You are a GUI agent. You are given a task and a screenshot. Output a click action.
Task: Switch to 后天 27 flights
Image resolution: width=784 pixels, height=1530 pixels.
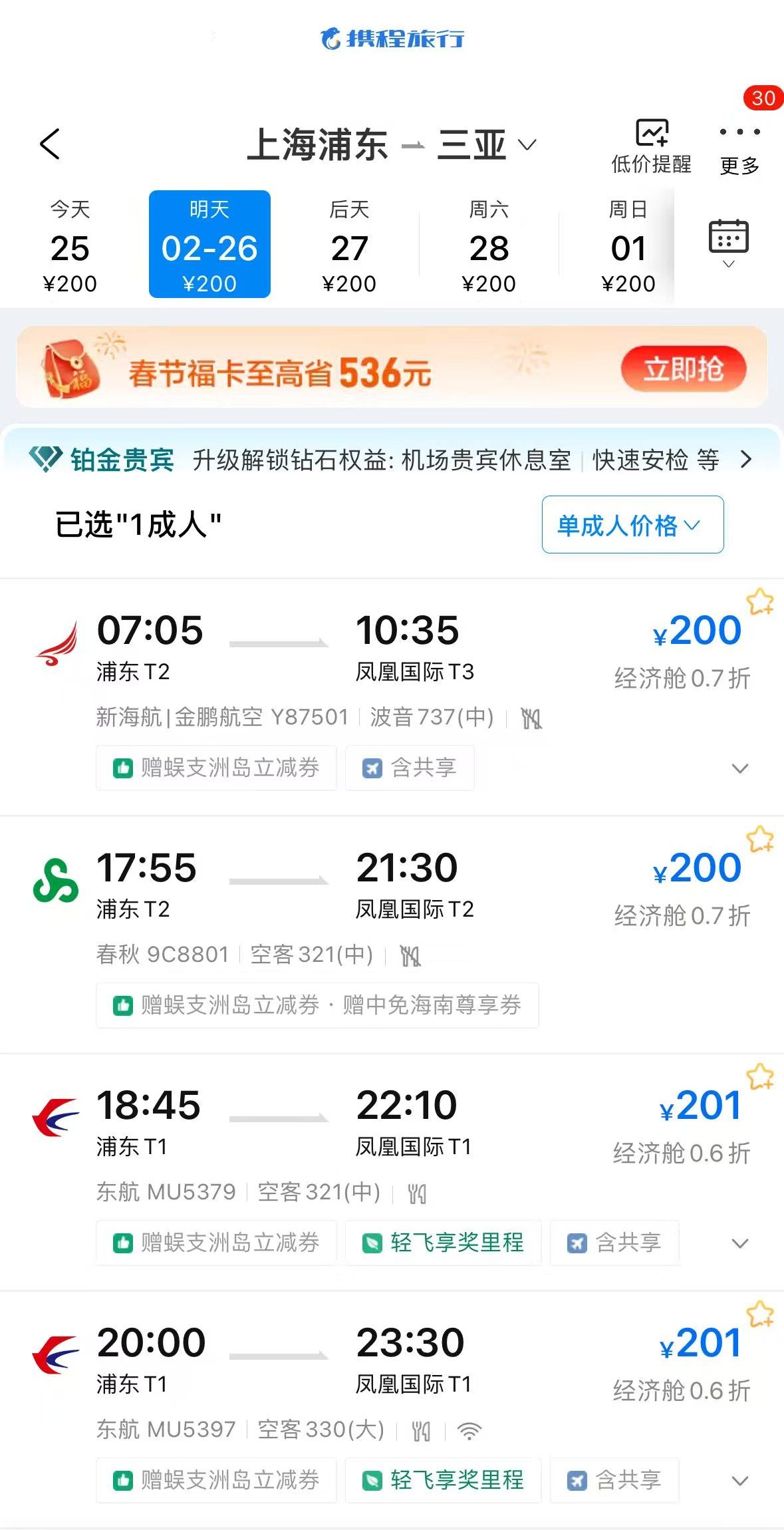pyautogui.click(x=349, y=246)
